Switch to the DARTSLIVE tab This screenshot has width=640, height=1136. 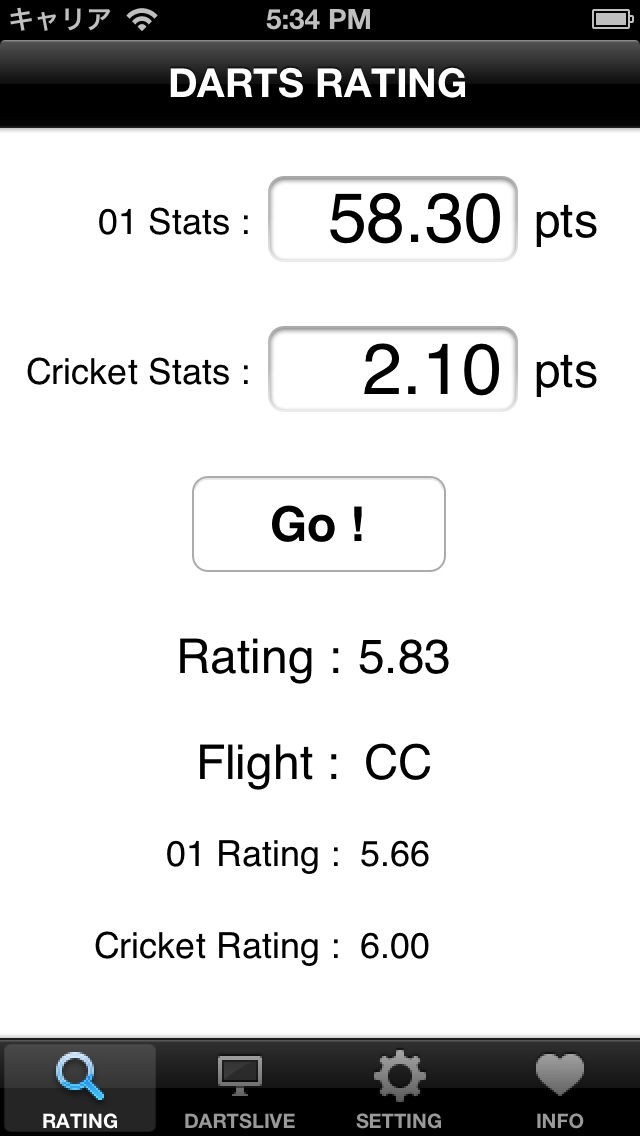240,1090
